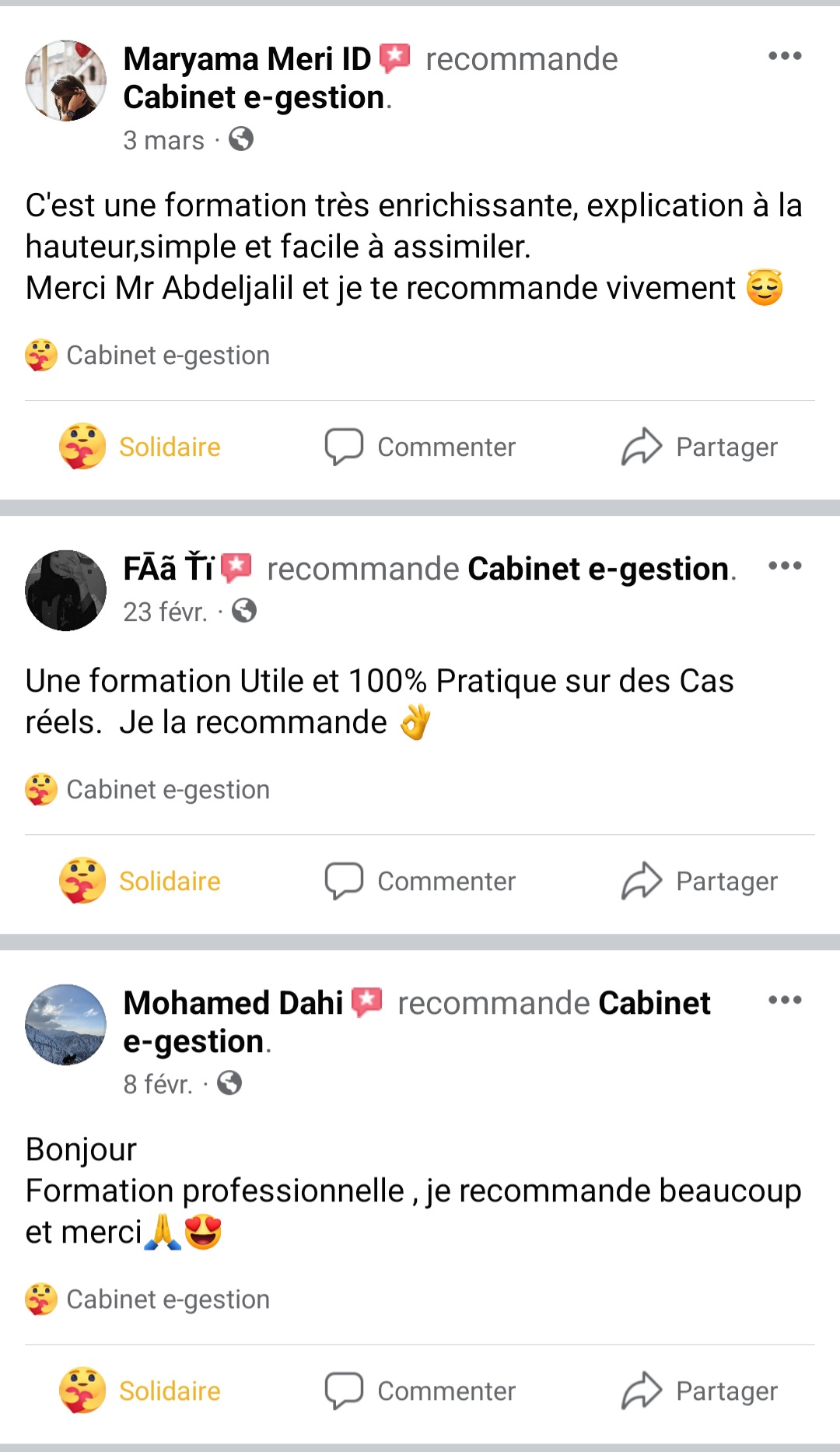View reactions on Mohamed Dahi's post
This screenshot has height=1452, width=840.
(x=148, y=1299)
